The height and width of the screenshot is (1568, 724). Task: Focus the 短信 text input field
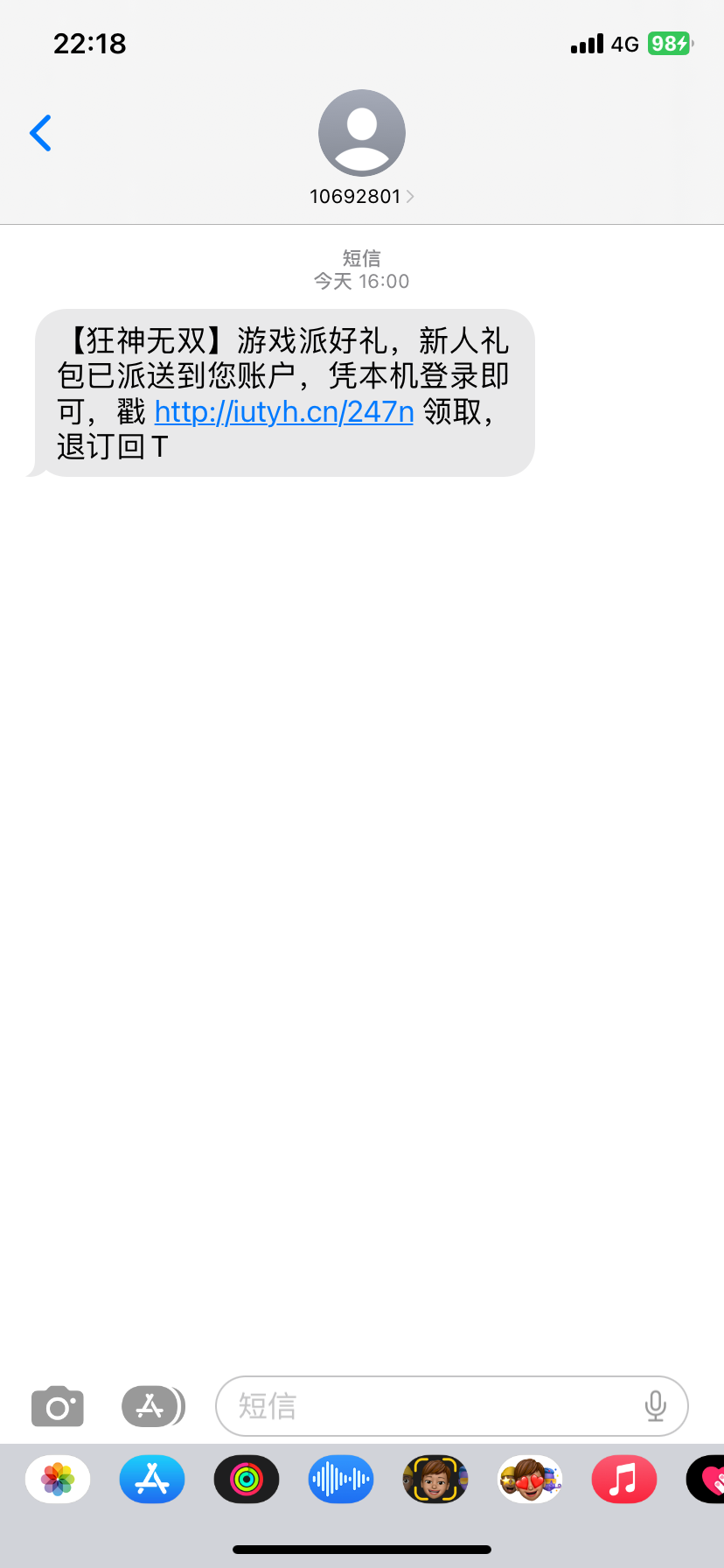pos(428,1406)
